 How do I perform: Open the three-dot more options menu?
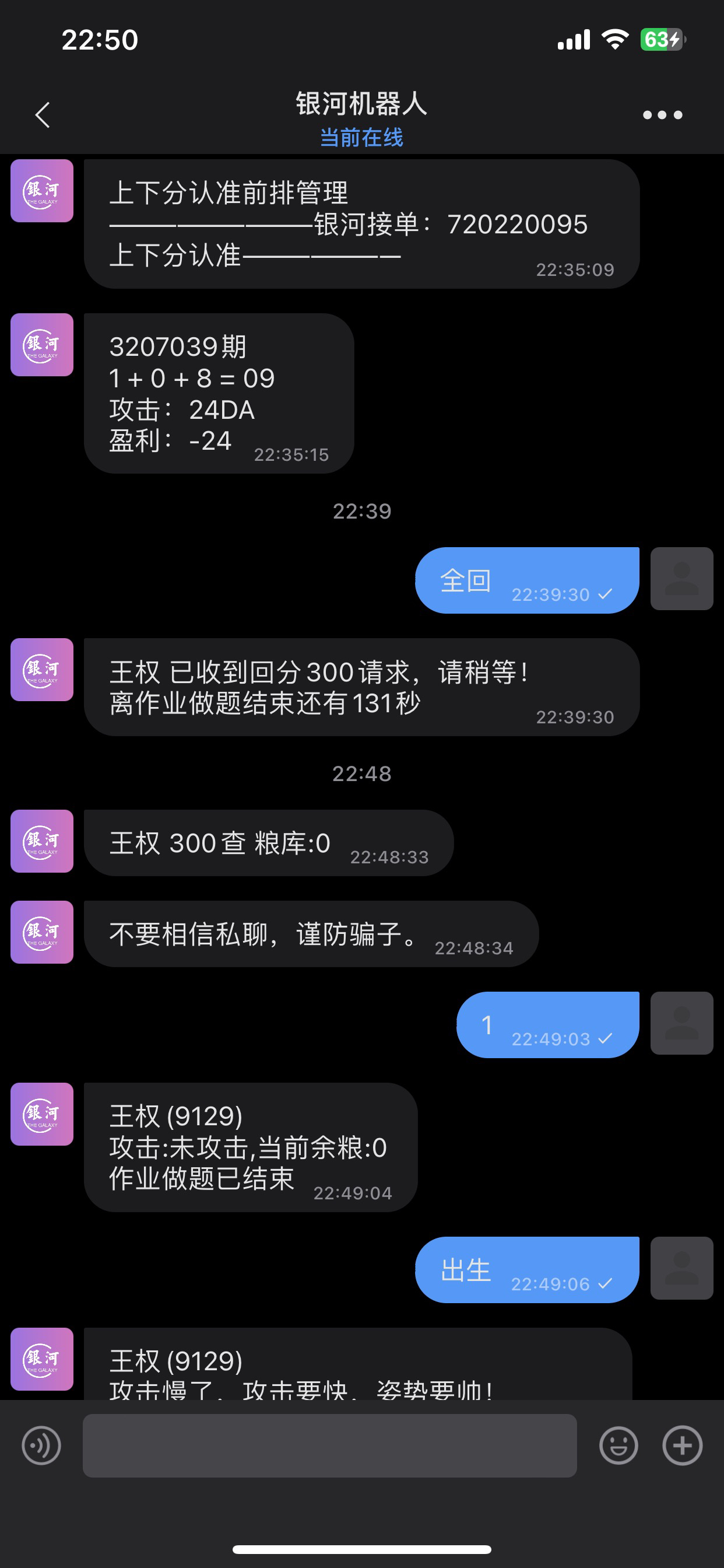663,114
